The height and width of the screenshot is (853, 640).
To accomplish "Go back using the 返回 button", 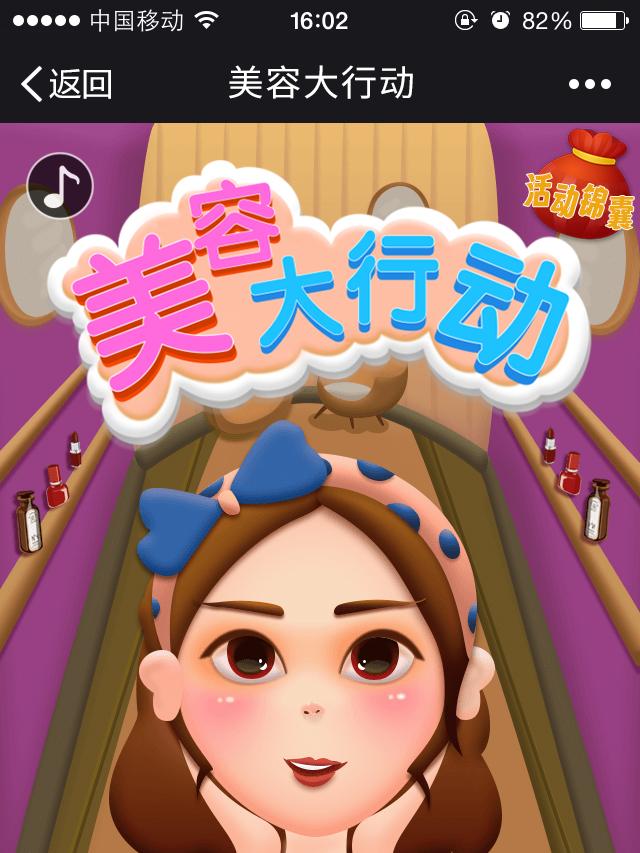I will (x=66, y=84).
